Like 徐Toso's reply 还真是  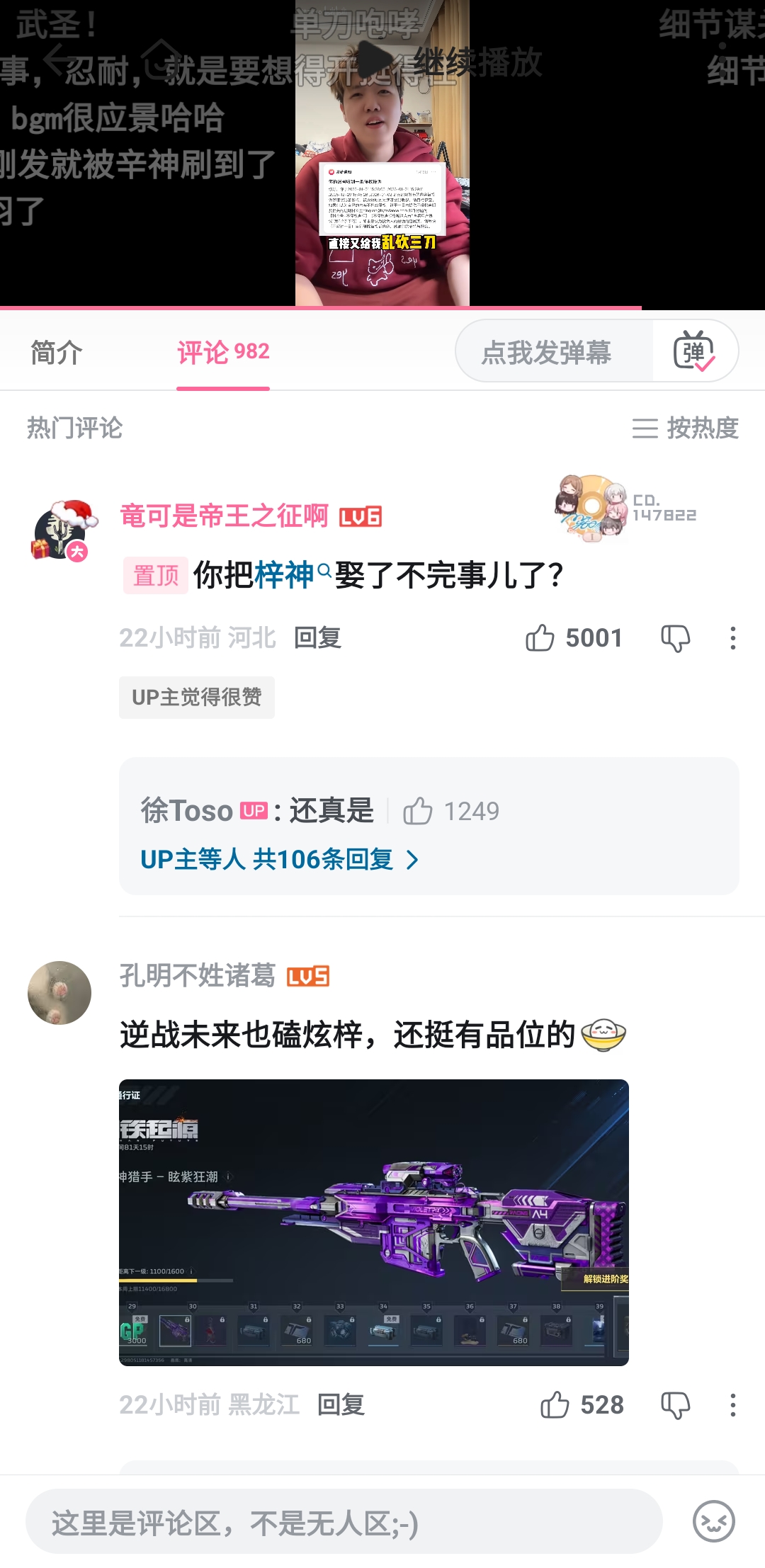click(x=418, y=811)
